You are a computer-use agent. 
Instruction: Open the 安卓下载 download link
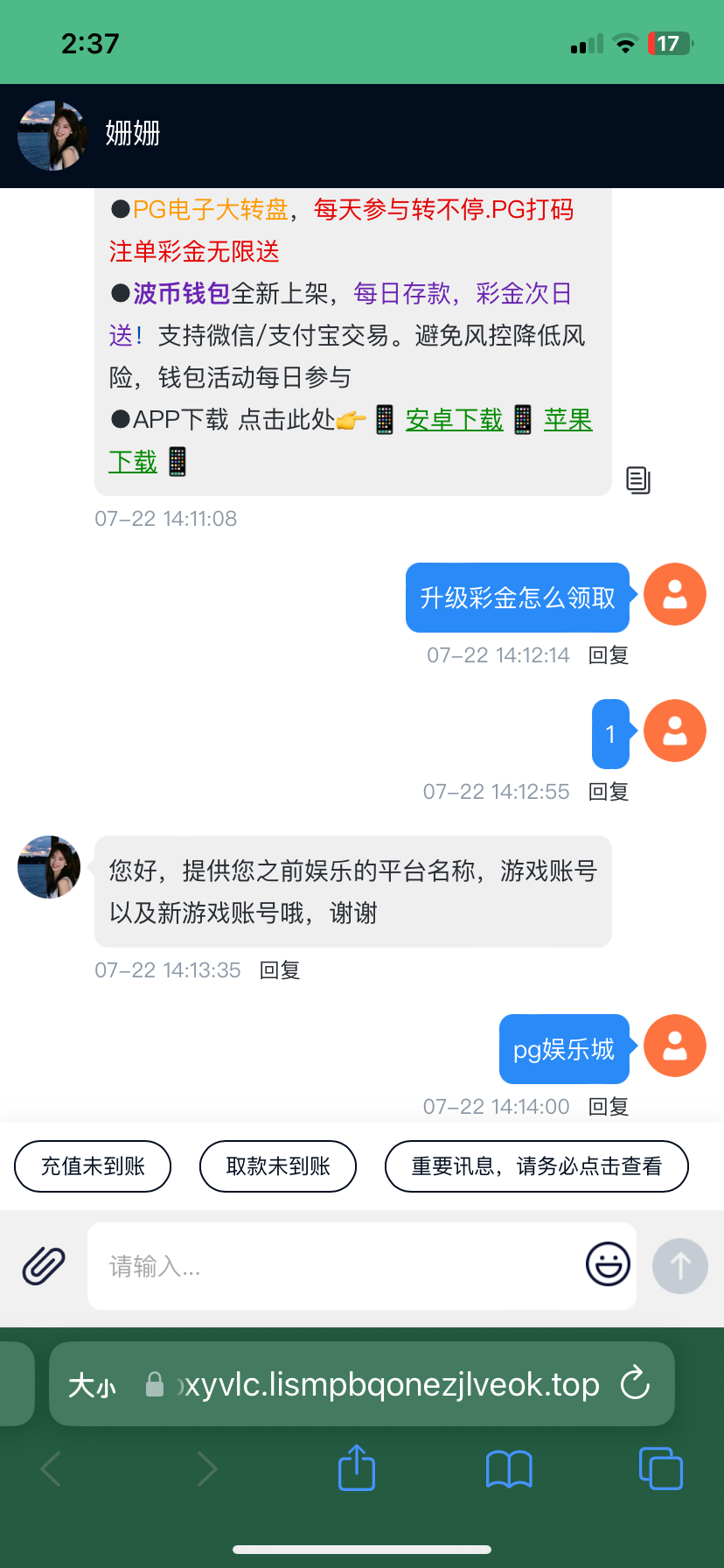(x=454, y=419)
